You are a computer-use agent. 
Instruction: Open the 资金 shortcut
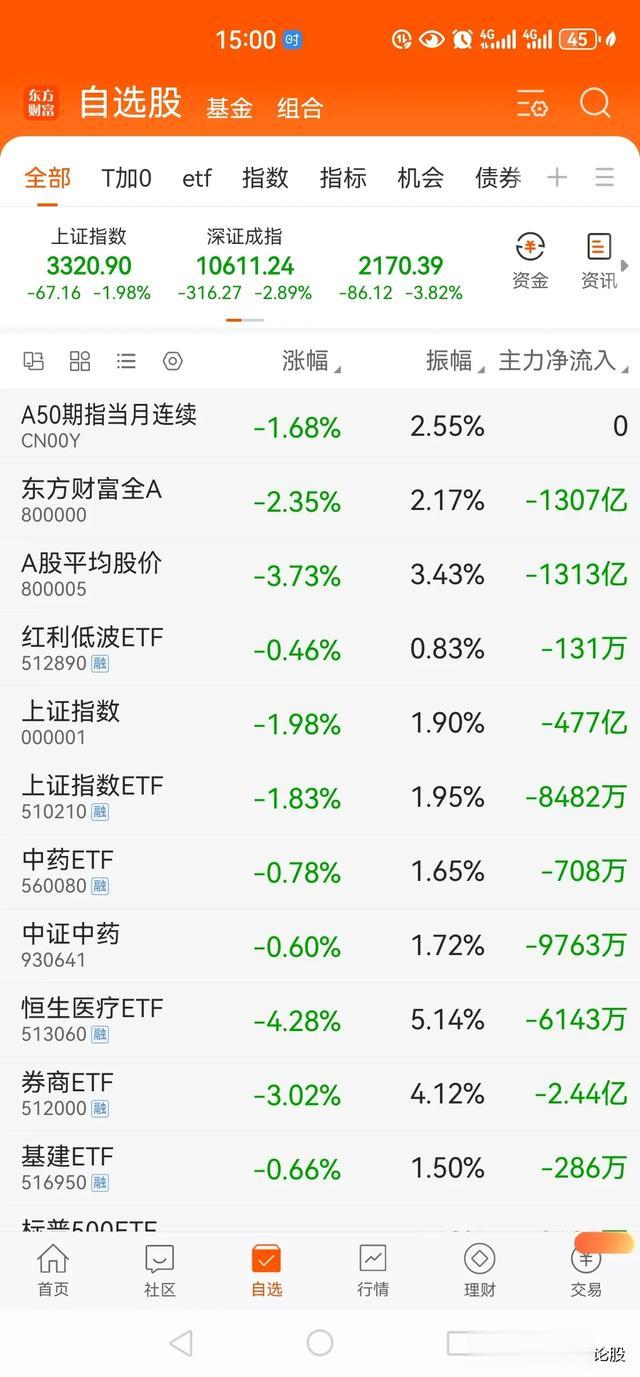530,261
